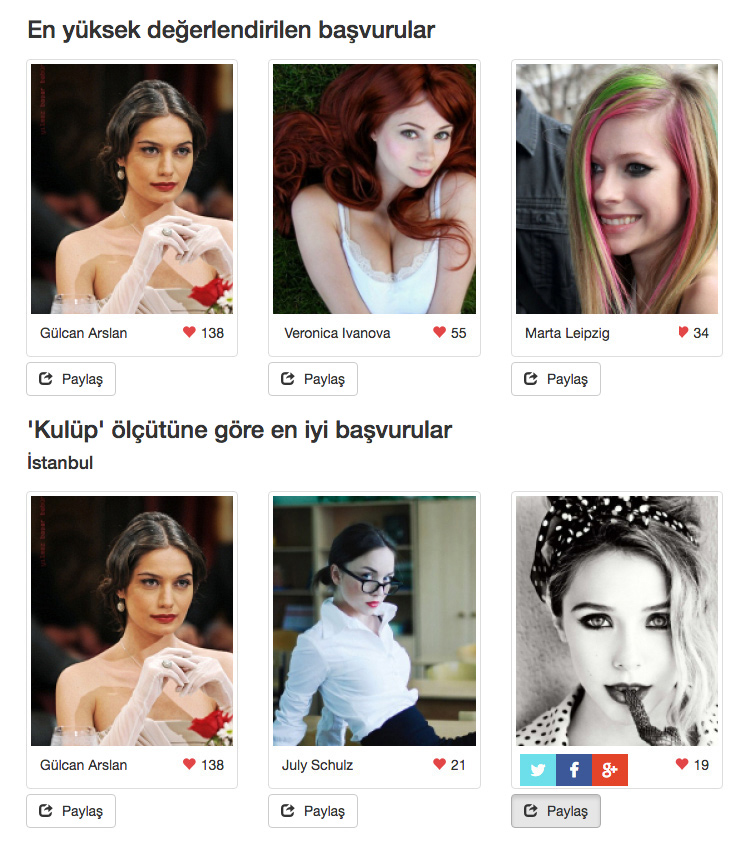This screenshot has width=752, height=841.
Task: Share on Twitter from the popup
Action: pos(538,769)
